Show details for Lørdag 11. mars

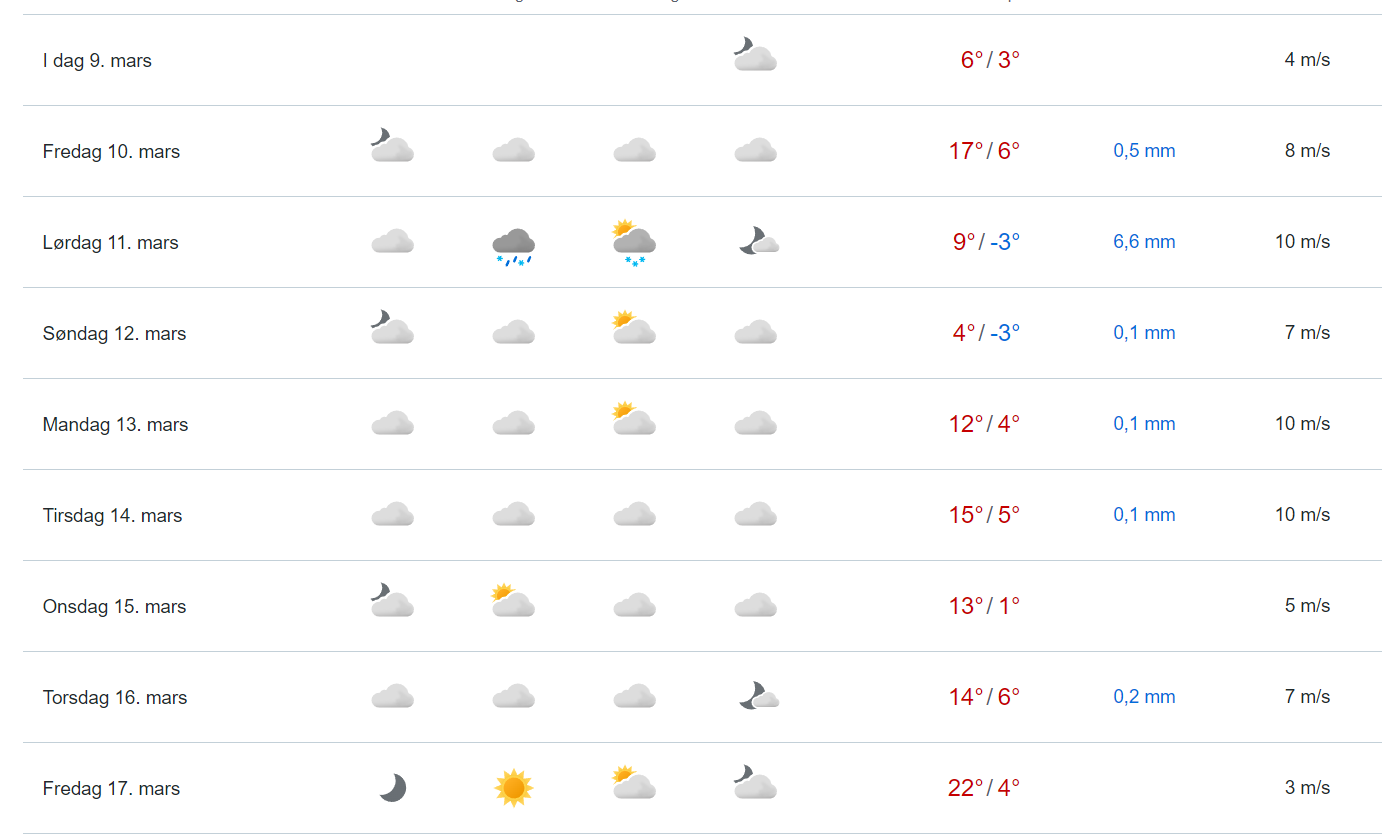[110, 243]
